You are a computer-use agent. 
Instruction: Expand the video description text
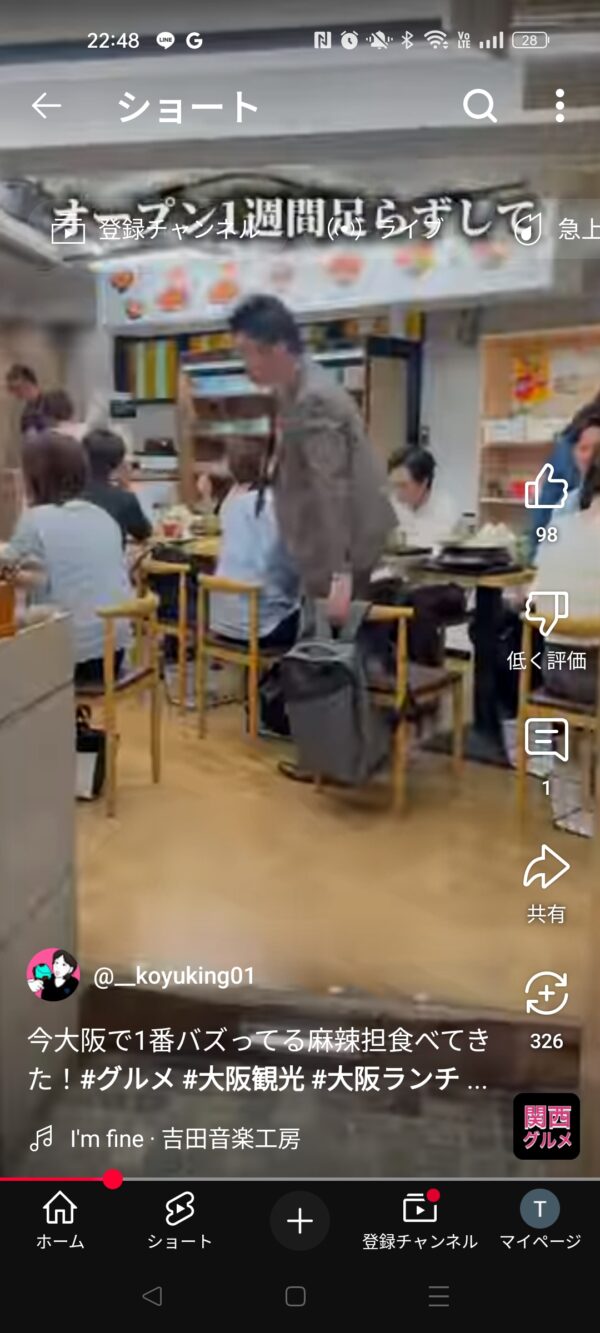(260, 1059)
